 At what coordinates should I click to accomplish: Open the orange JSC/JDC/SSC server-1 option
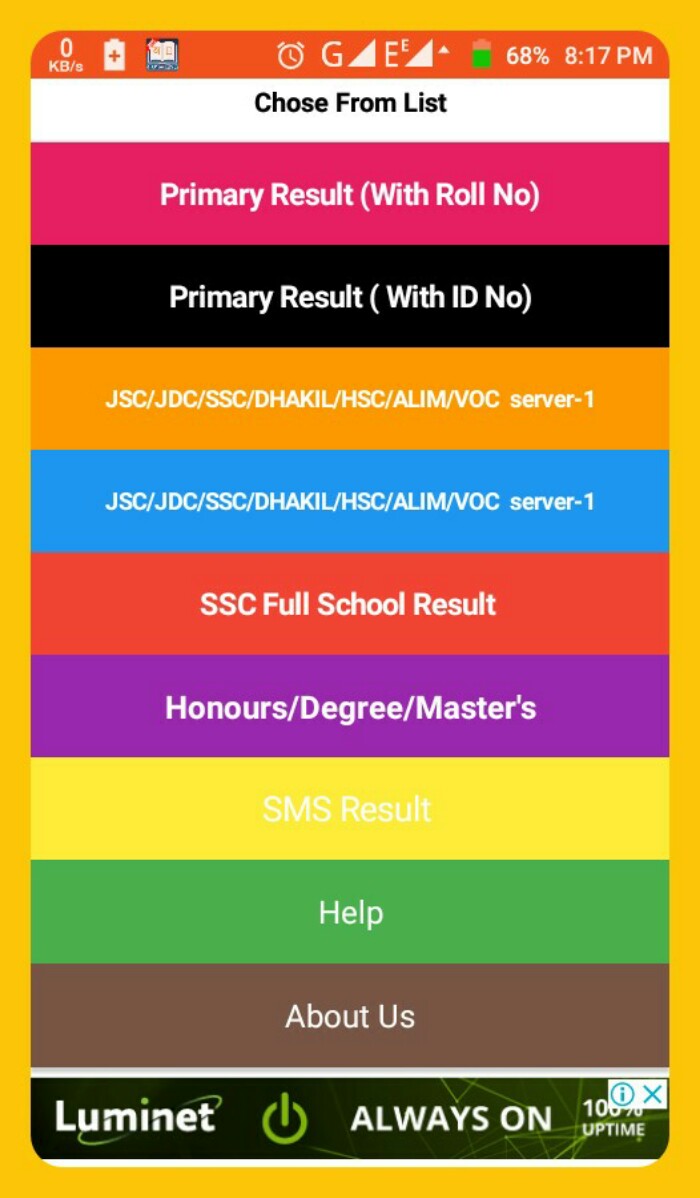[x=350, y=400]
